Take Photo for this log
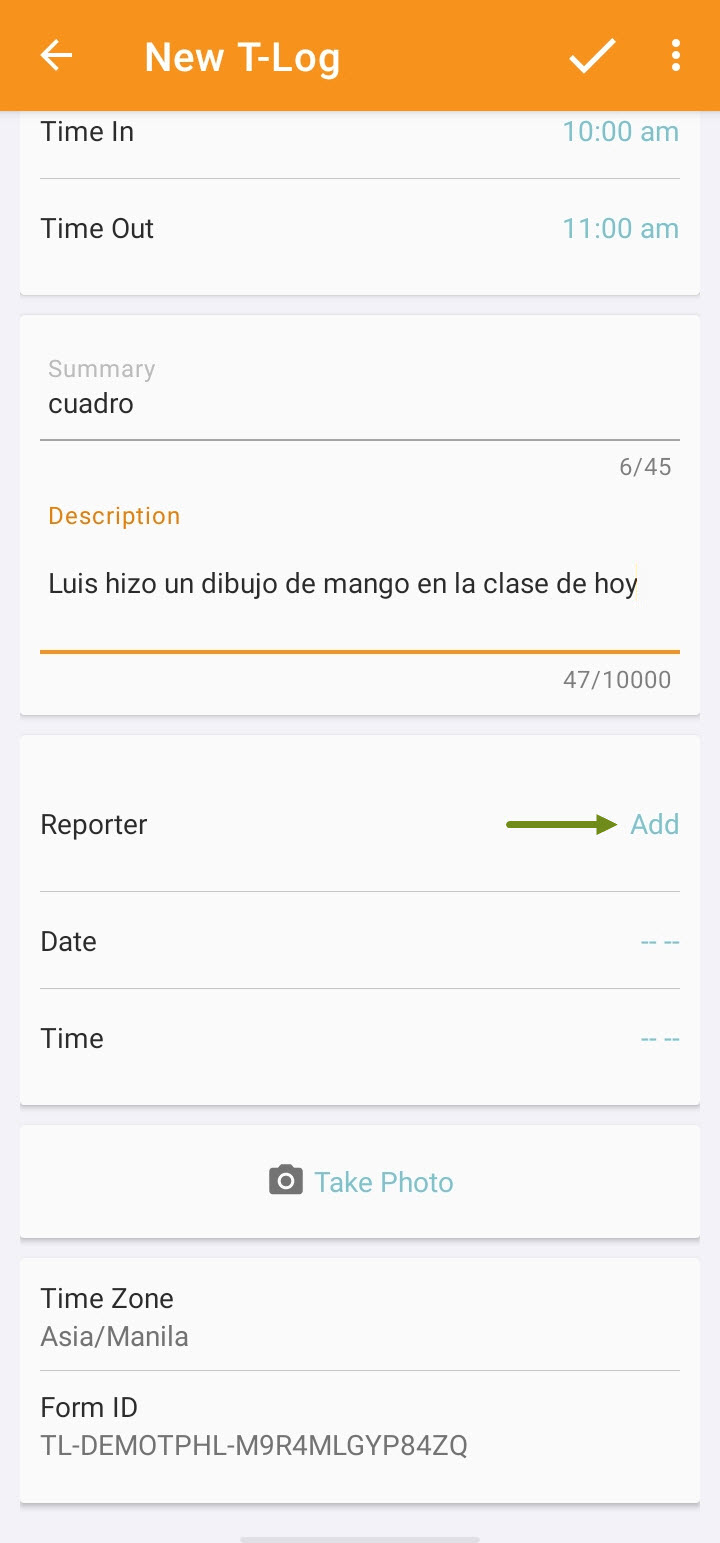This screenshot has width=720, height=1543. (361, 1182)
